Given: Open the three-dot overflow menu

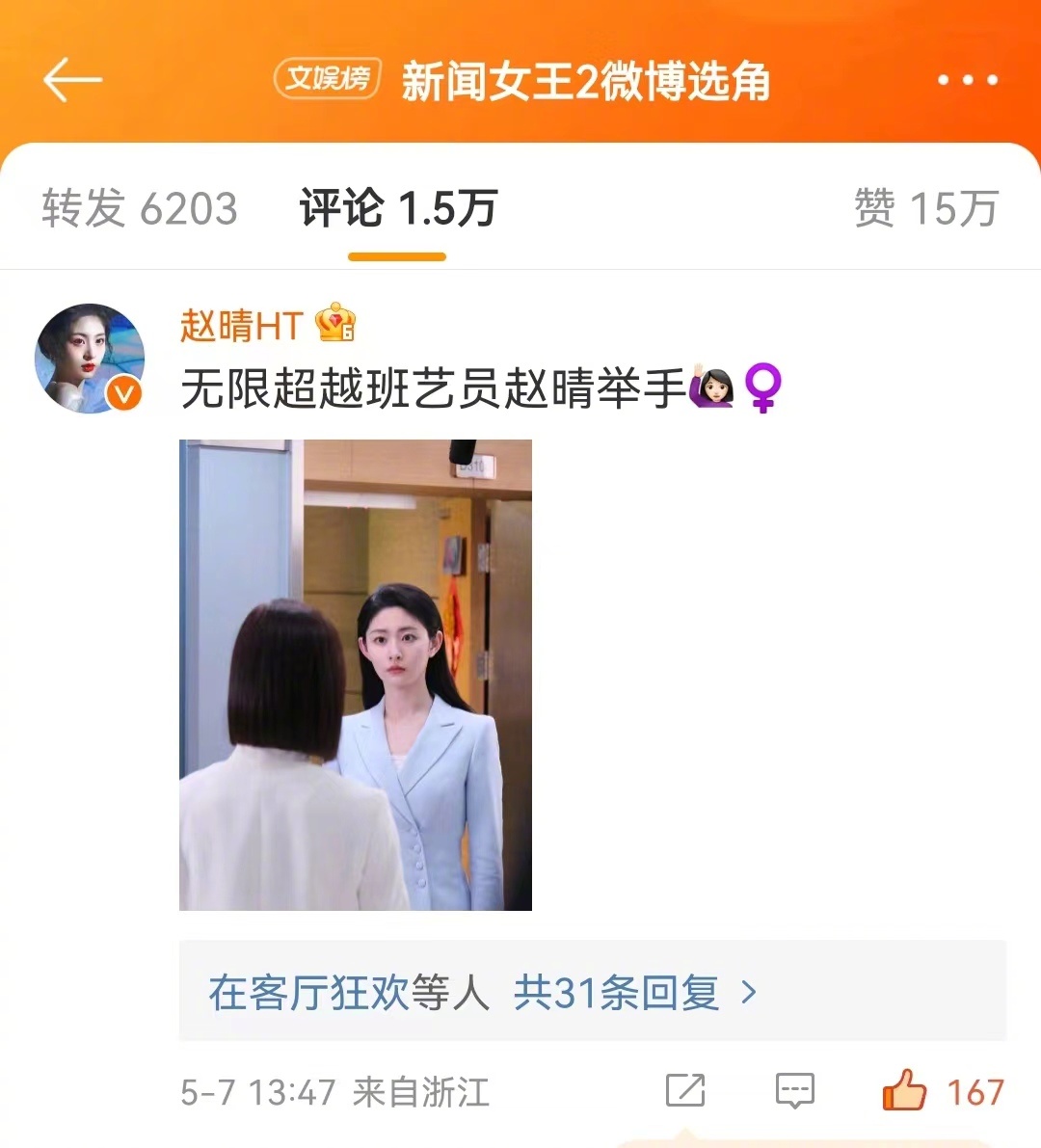Looking at the screenshot, I should [x=968, y=80].
